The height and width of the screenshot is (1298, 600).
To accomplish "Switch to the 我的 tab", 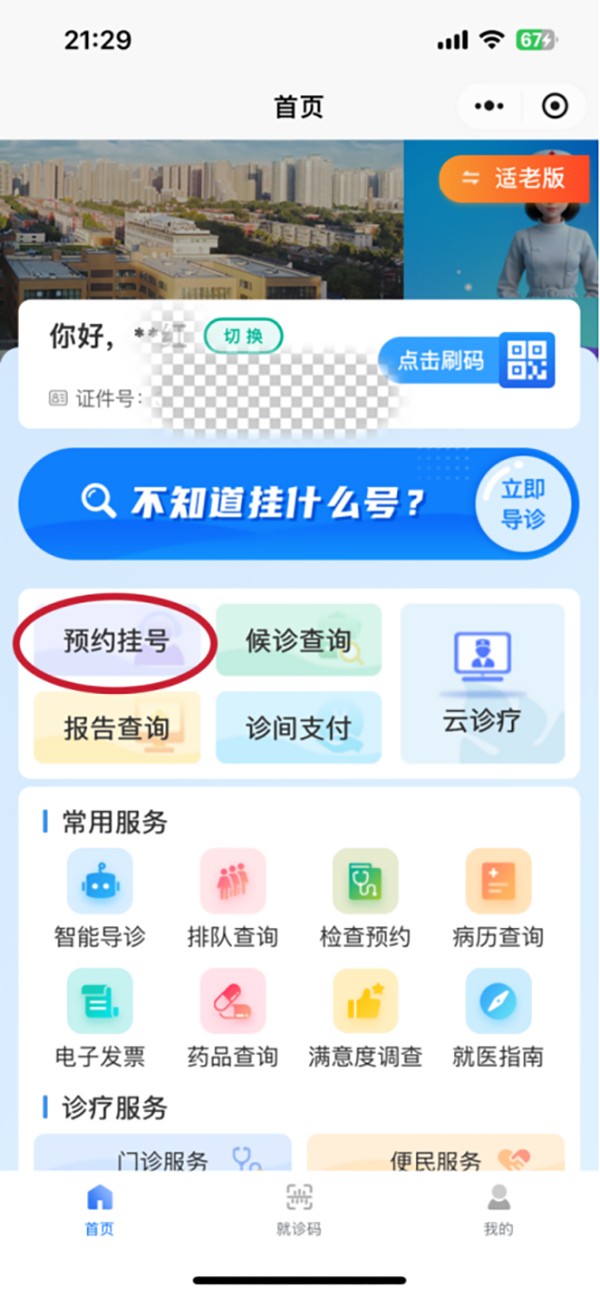I will click(x=498, y=1208).
